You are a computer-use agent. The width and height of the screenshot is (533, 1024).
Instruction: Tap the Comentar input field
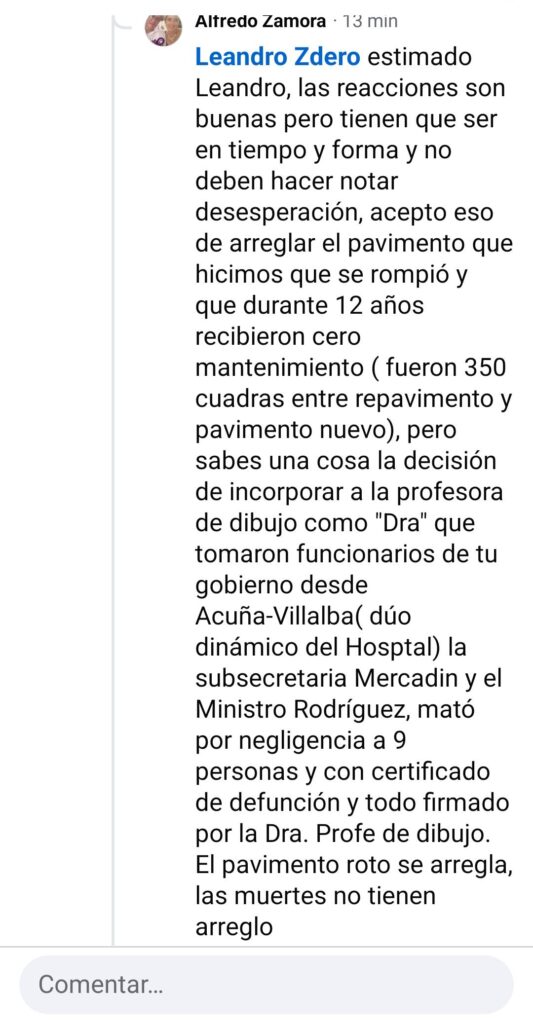(266, 985)
